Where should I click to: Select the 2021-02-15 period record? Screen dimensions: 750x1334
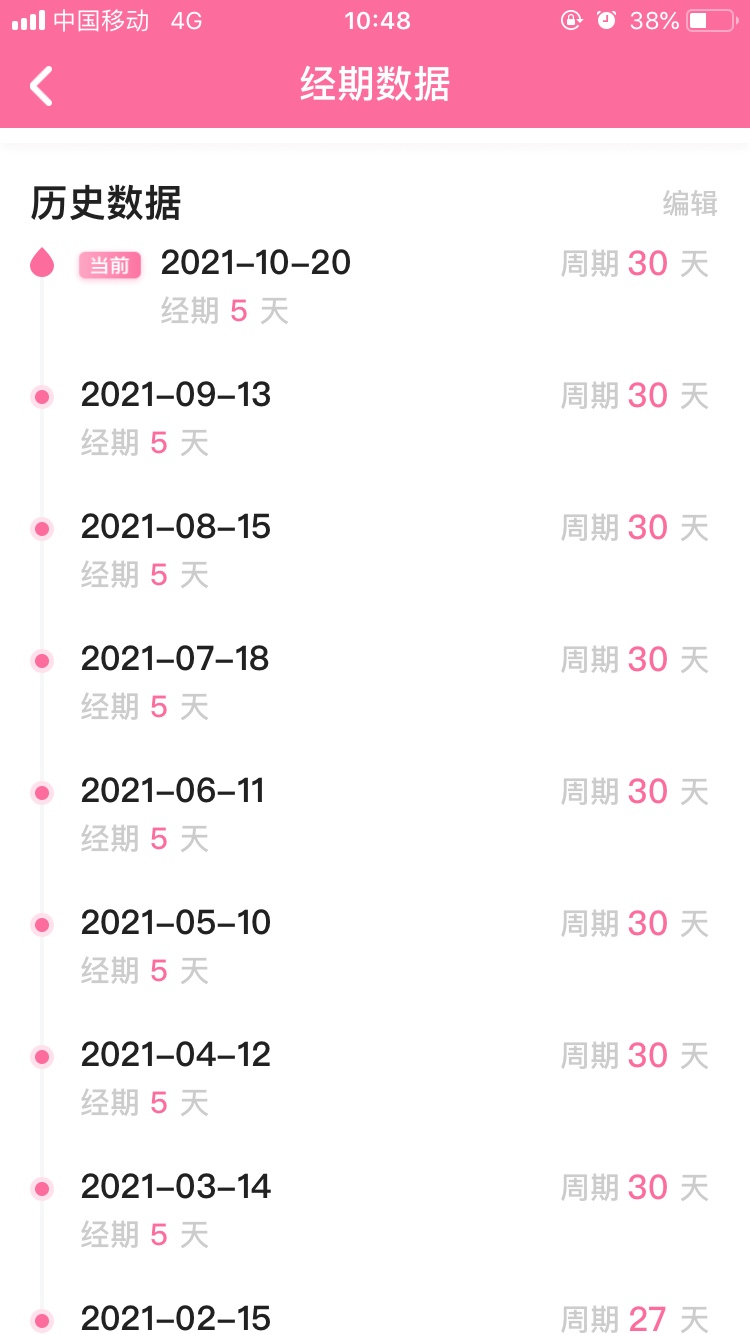tap(375, 1314)
